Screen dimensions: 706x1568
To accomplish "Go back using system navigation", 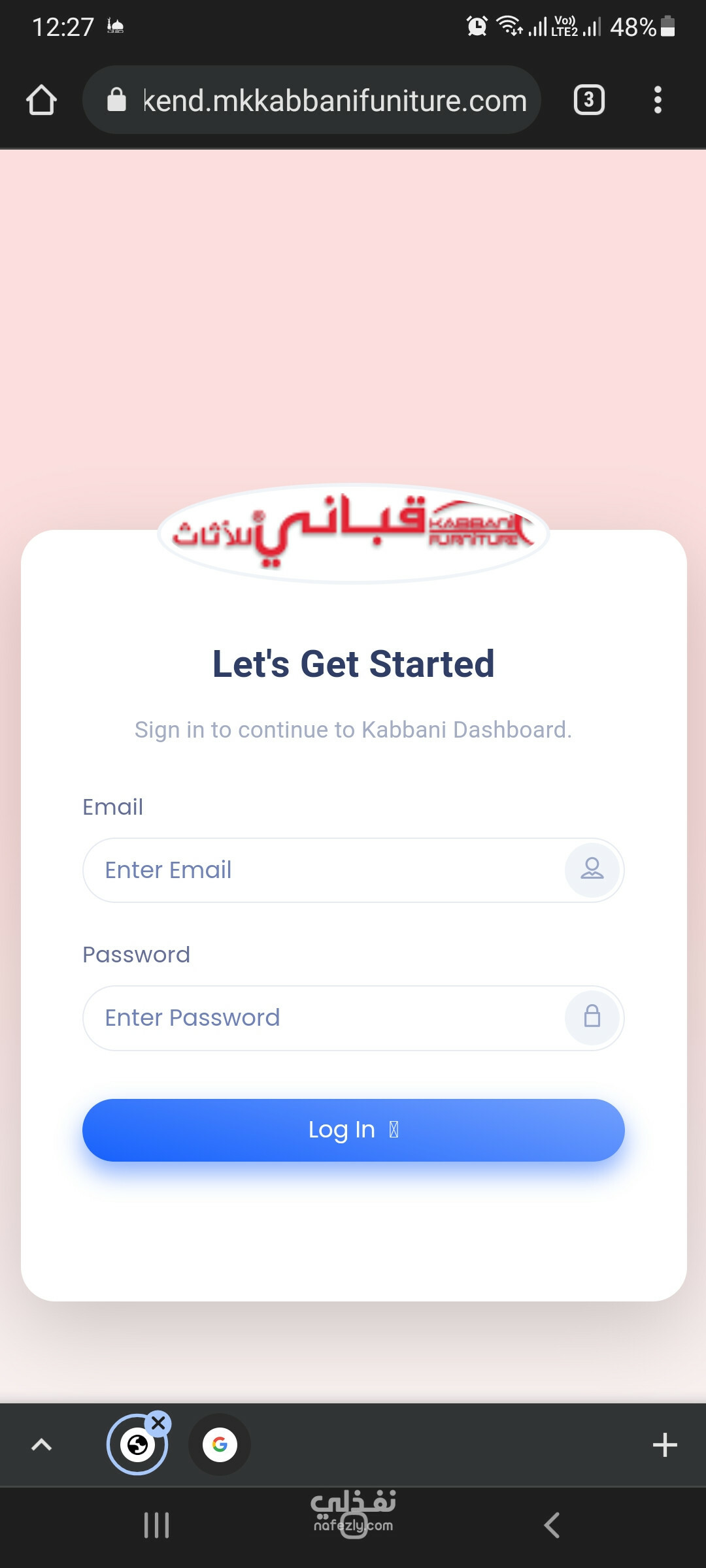I will pos(551,1526).
